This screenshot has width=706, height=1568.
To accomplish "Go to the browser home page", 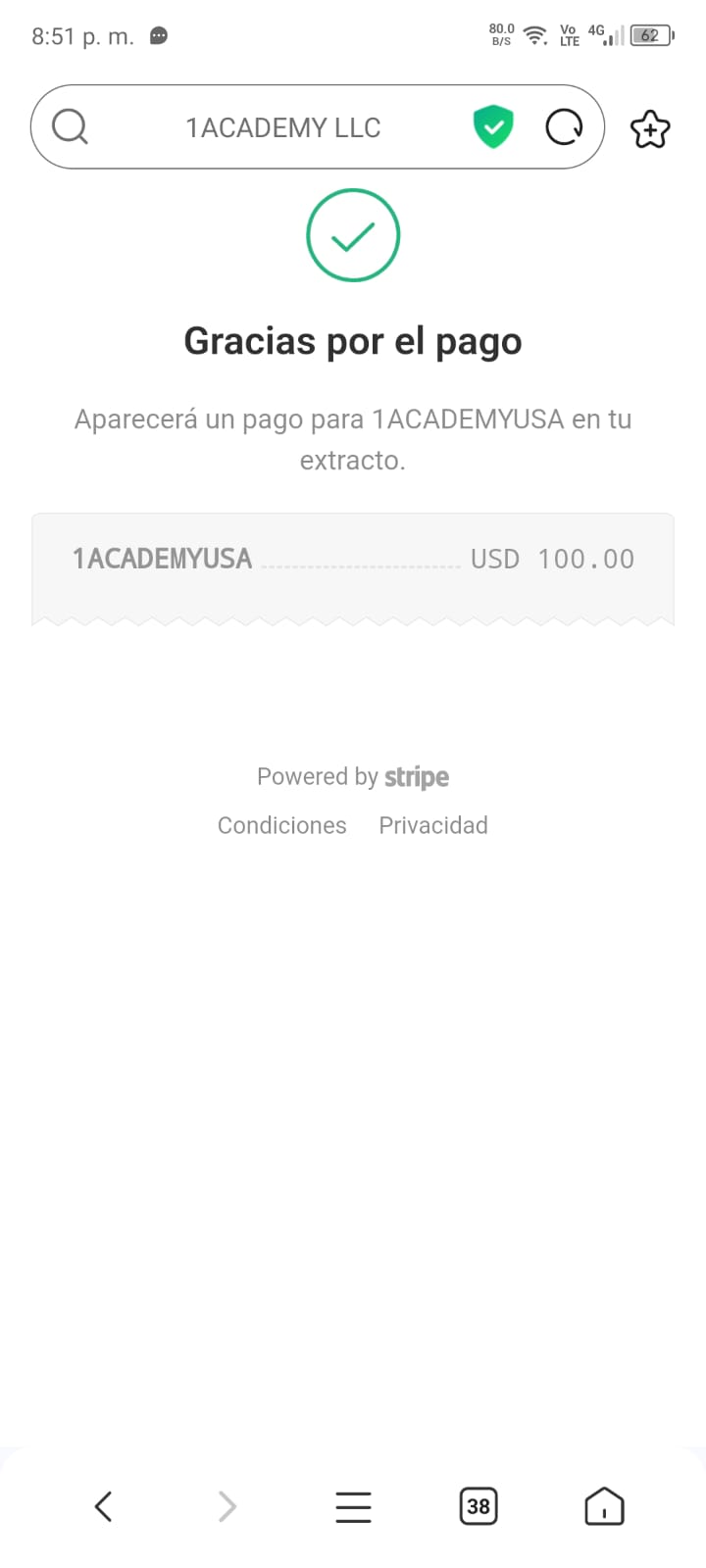I will (604, 1506).
